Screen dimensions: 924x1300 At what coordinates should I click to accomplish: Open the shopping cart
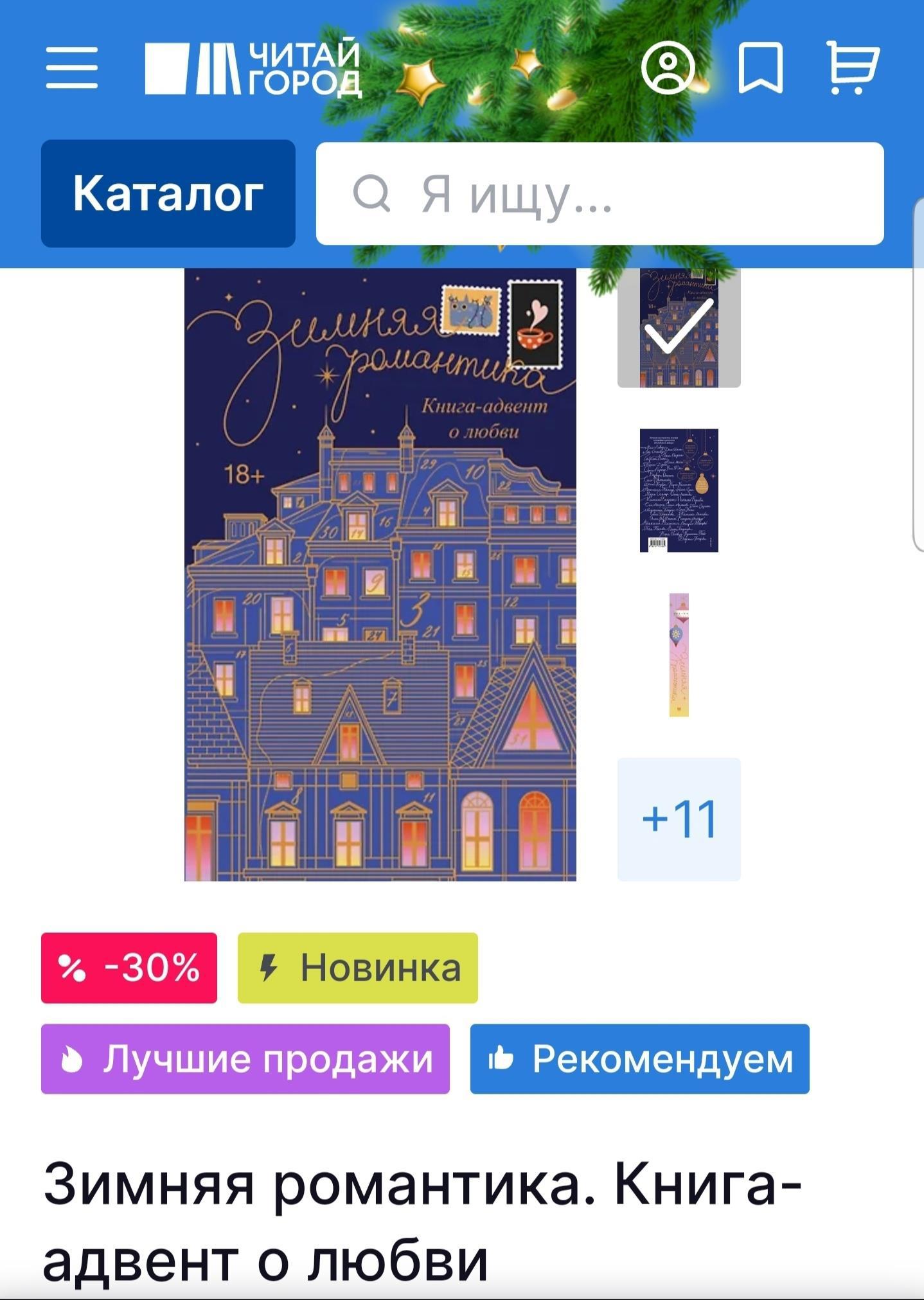tap(852, 68)
